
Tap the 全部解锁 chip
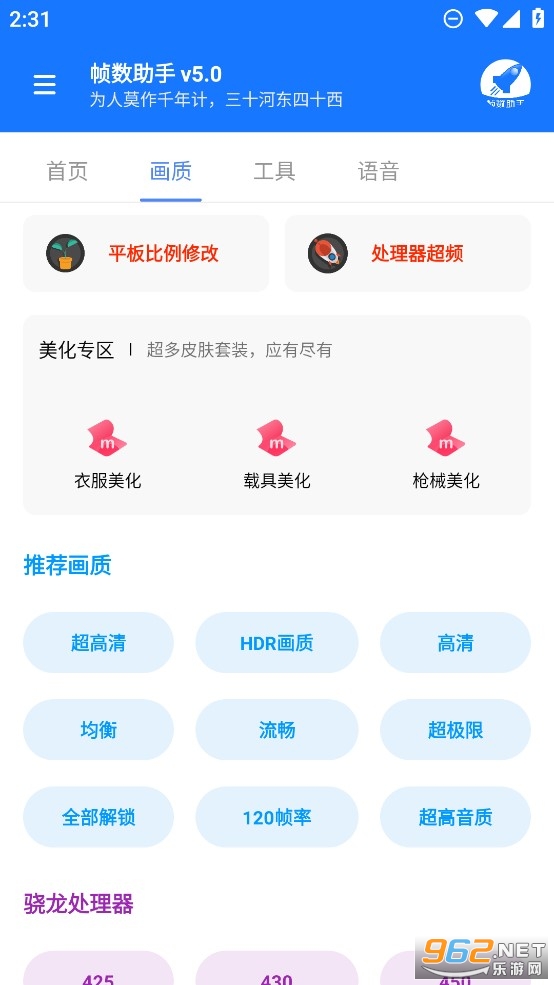[99, 817]
